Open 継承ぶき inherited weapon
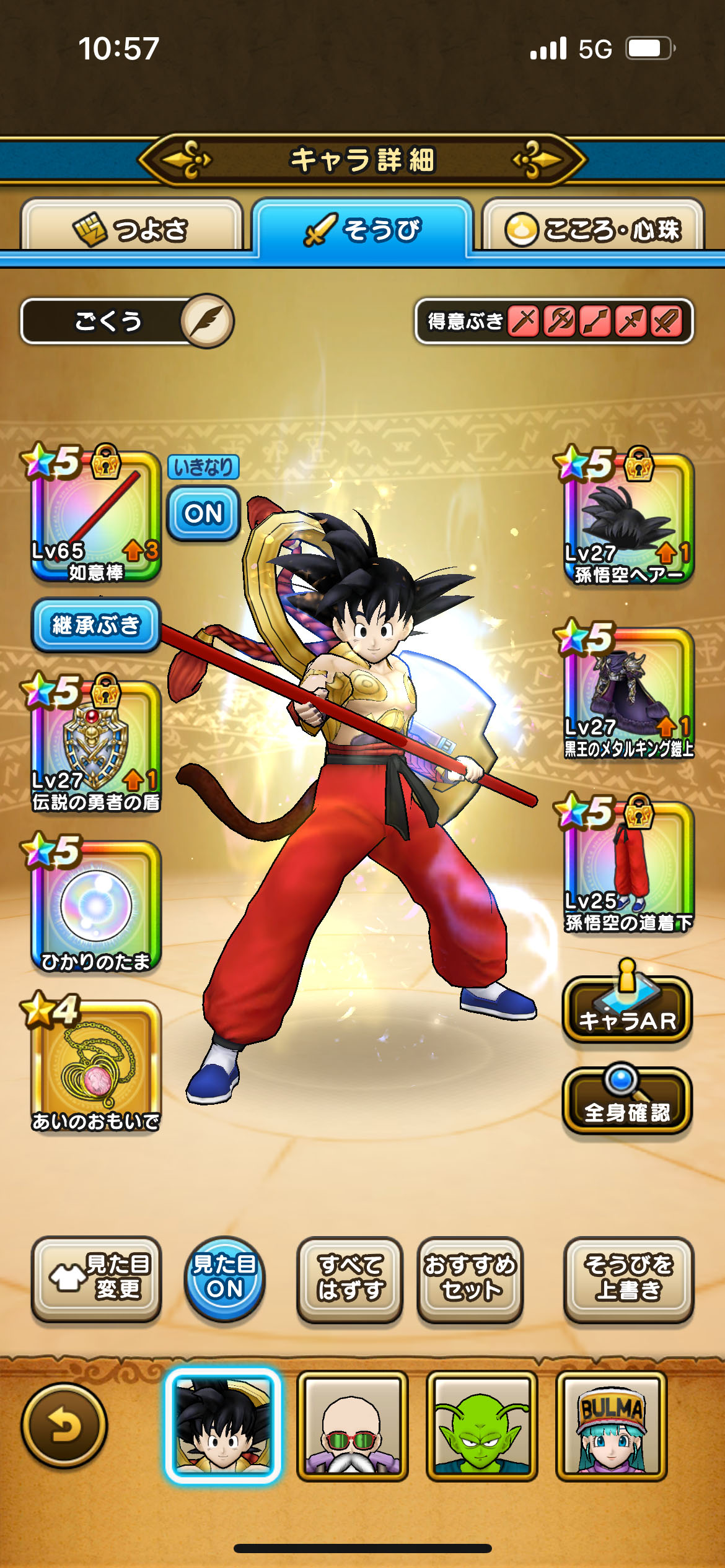This screenshot has height=1568, width=725. pos(96,625)
